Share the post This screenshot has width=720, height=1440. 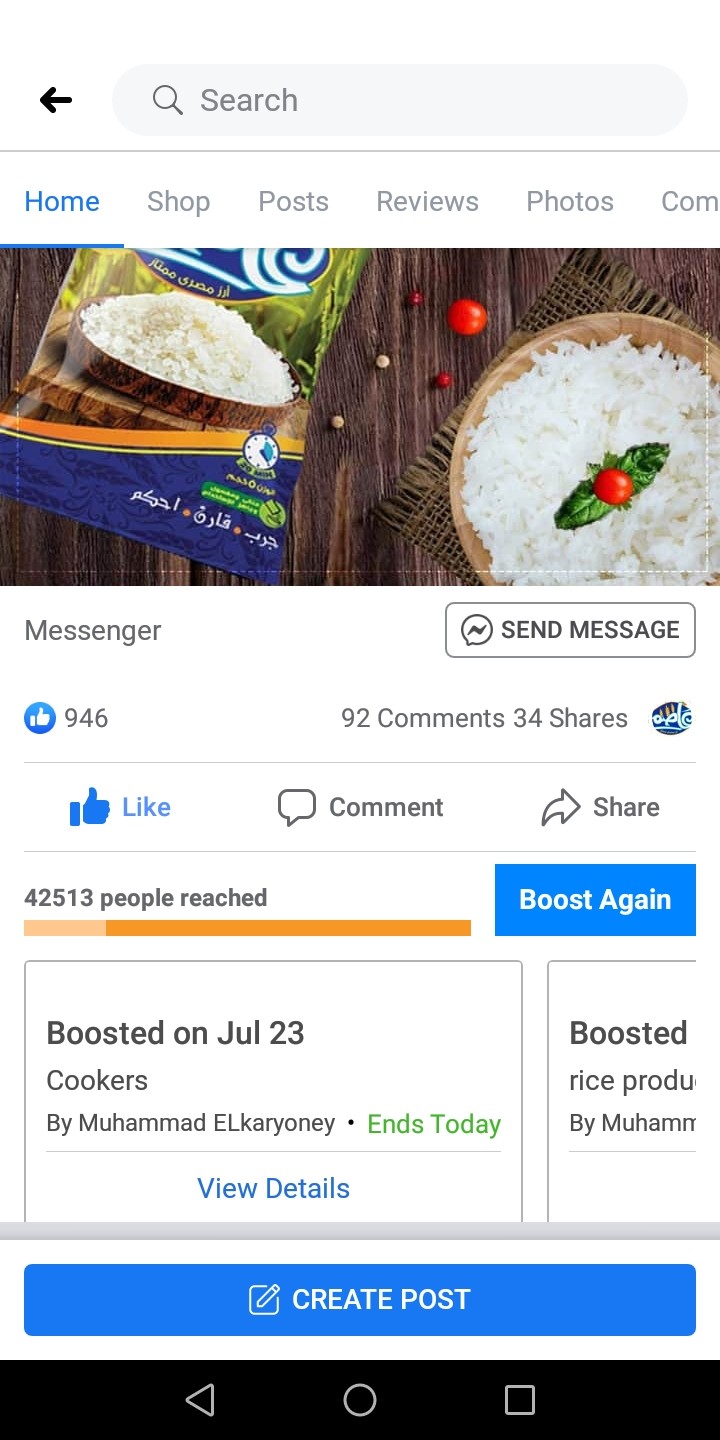point(600,807)
